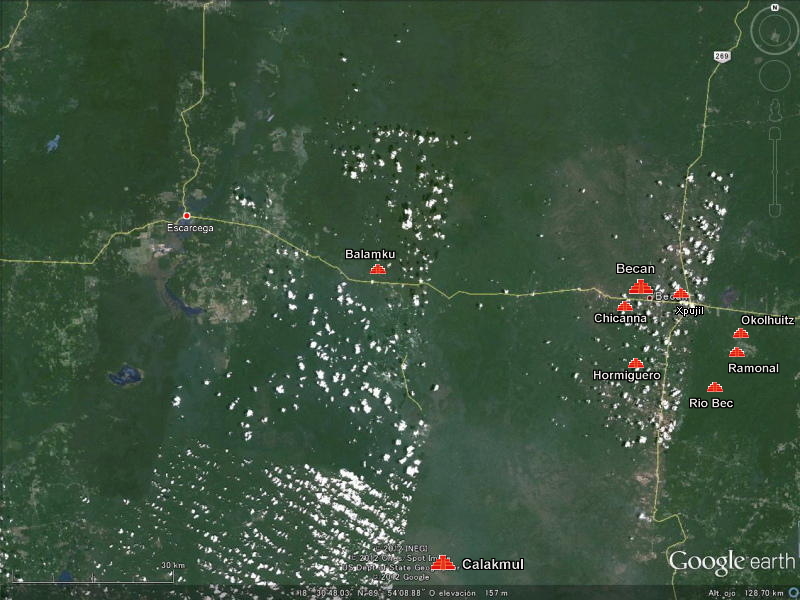Tap the Chicanna site marker

[625, 306]
